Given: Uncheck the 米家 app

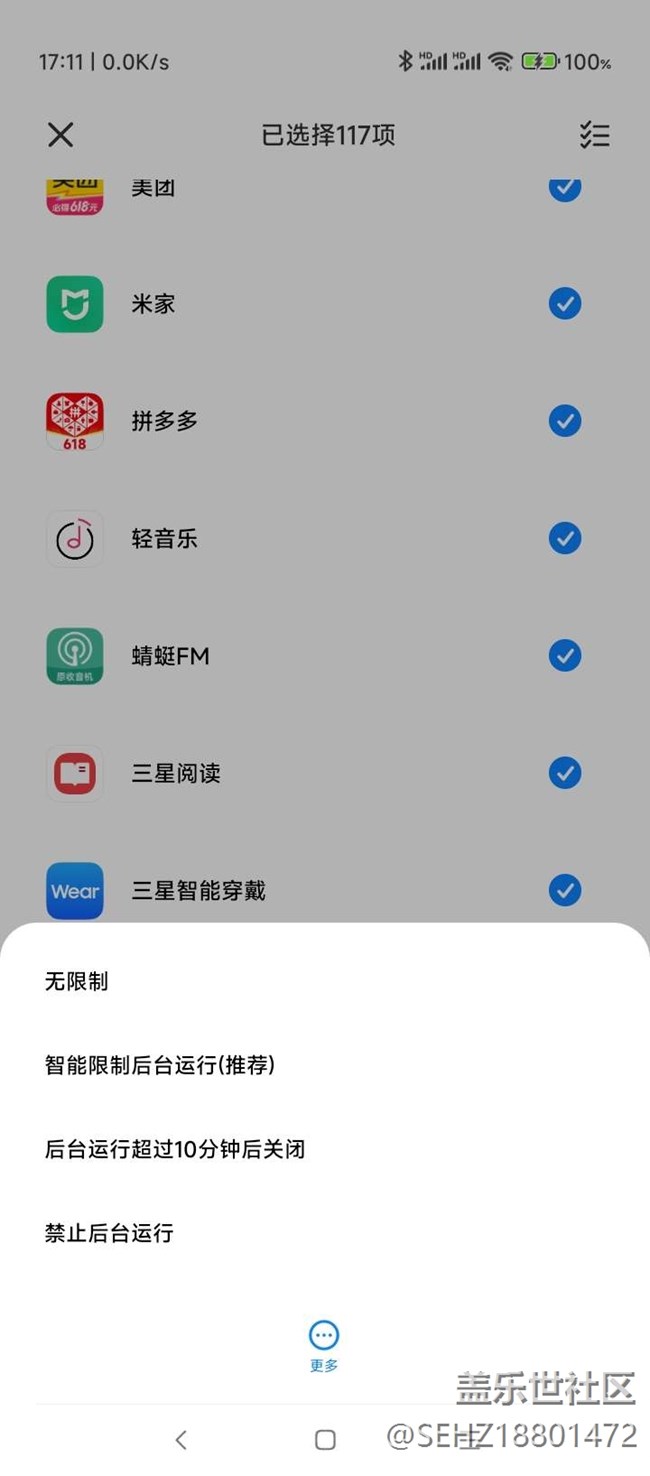Looking at the screenshot, I should (x=565, y=304).
